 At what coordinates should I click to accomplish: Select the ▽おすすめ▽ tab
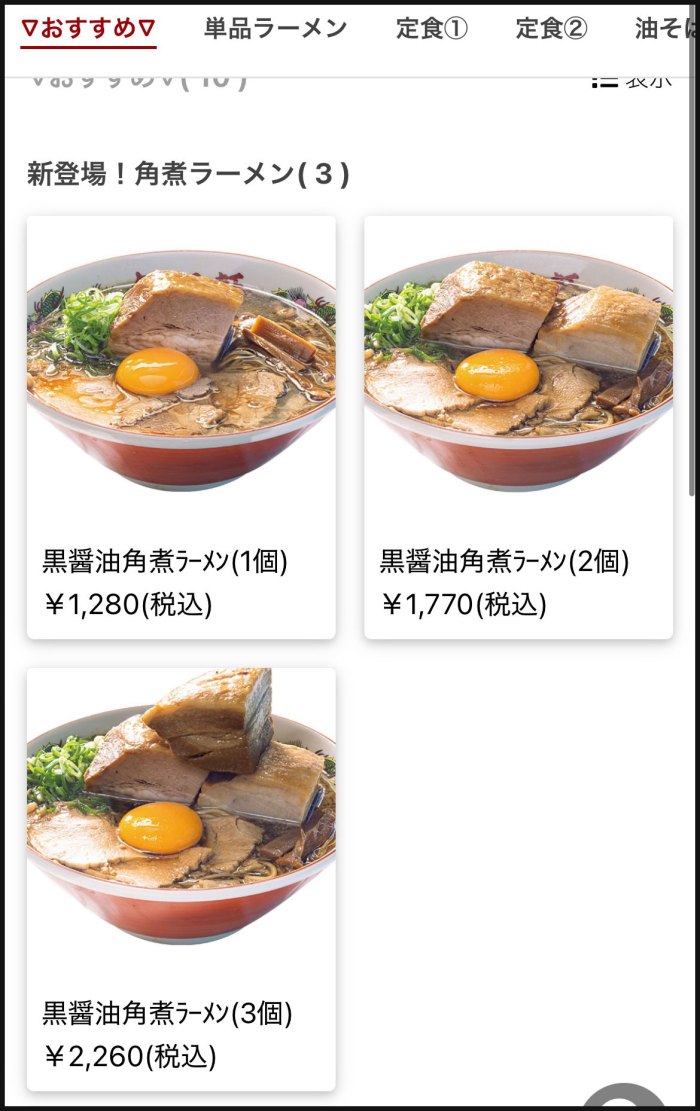88,28
